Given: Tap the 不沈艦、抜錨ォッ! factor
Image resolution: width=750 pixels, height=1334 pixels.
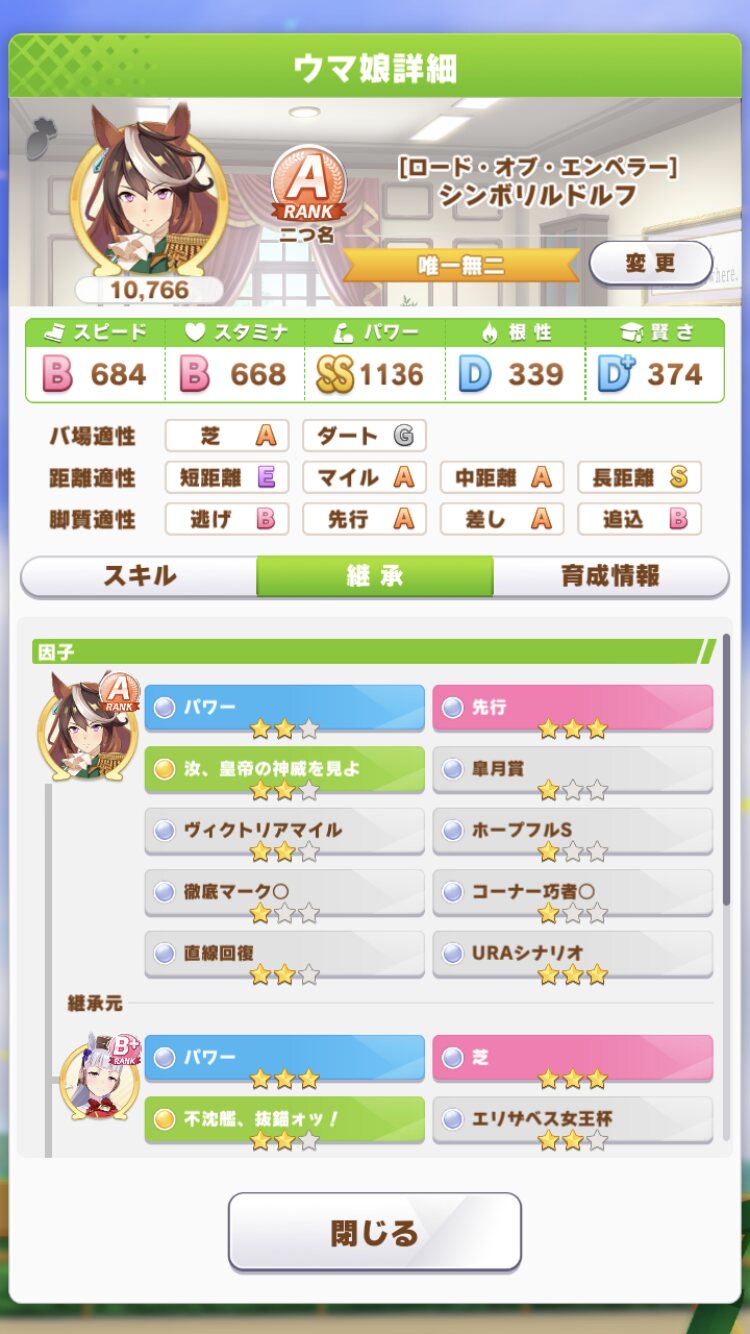Looking at the screenshot, I should 285,1120.
